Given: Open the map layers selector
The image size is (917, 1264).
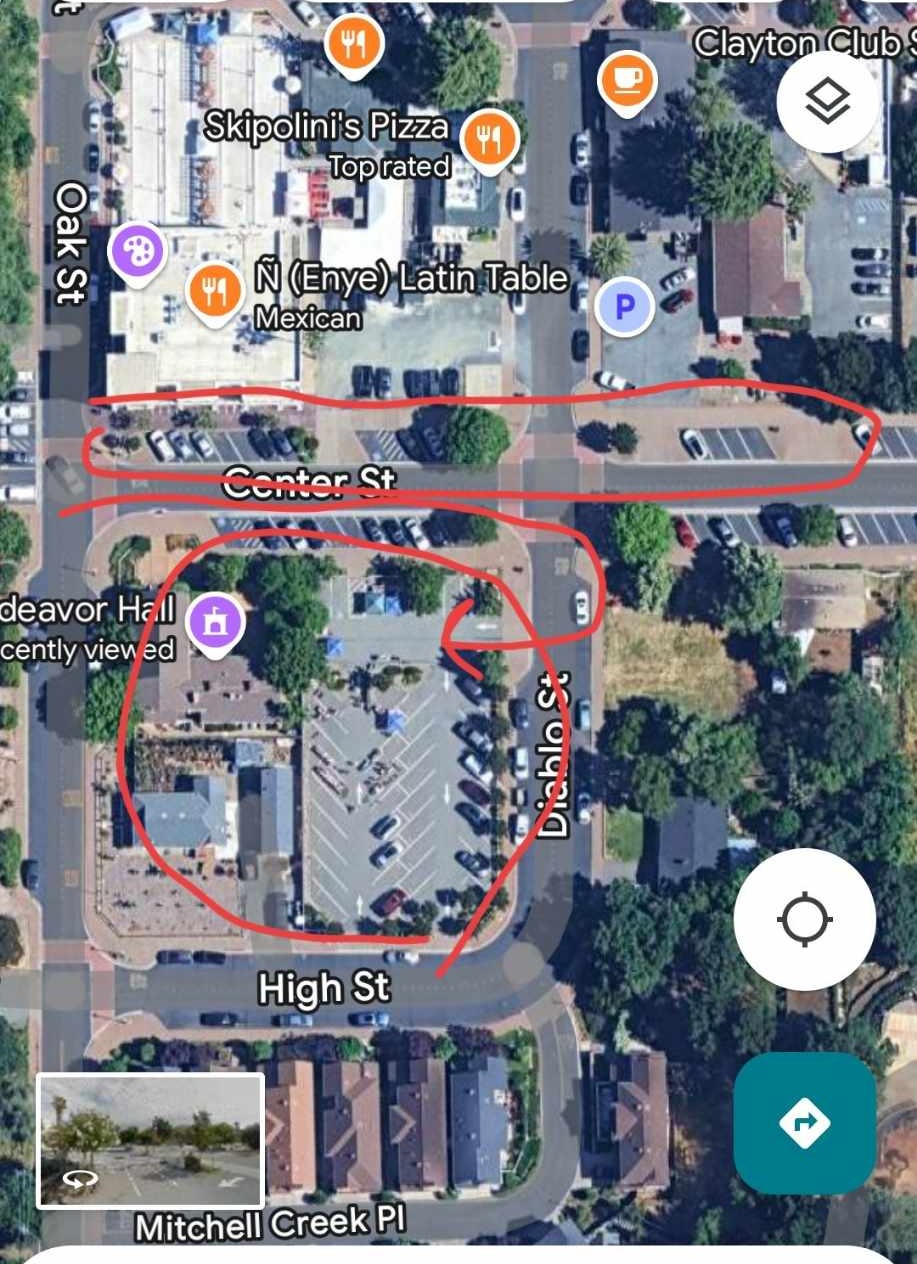Looking at the screenshot, I should pyautogui.click(x=828, y=101).
